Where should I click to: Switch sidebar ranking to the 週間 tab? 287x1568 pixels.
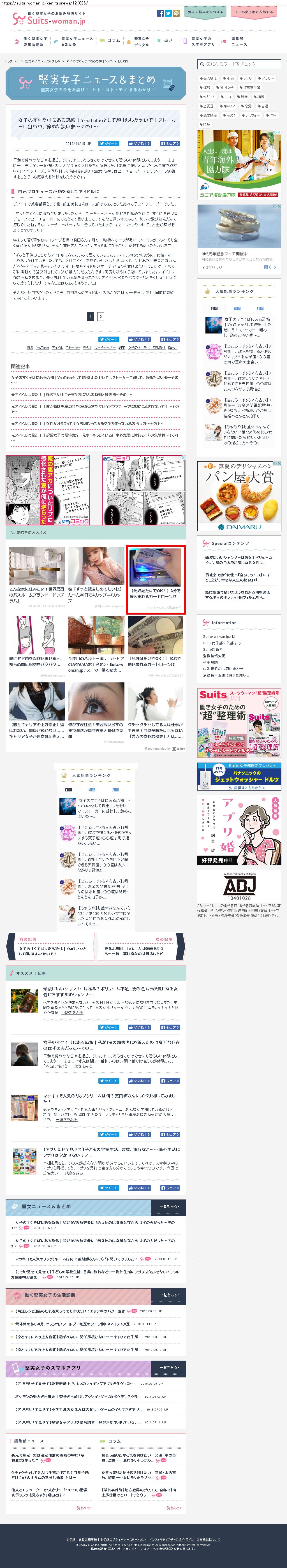tap(238, 309)
